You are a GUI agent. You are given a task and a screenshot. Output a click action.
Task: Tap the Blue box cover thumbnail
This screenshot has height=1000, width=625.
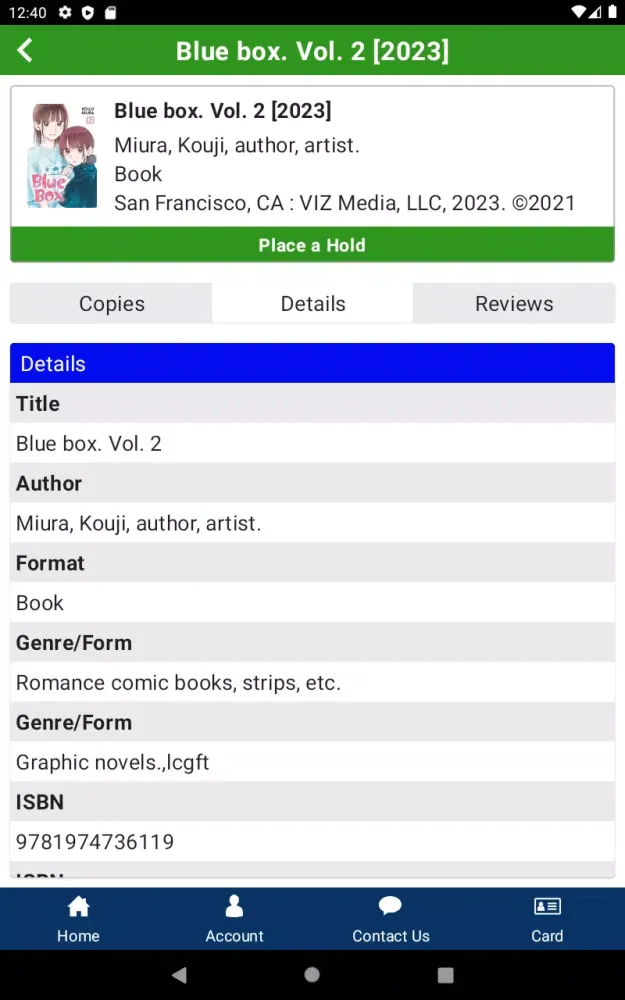pos(62,156)
